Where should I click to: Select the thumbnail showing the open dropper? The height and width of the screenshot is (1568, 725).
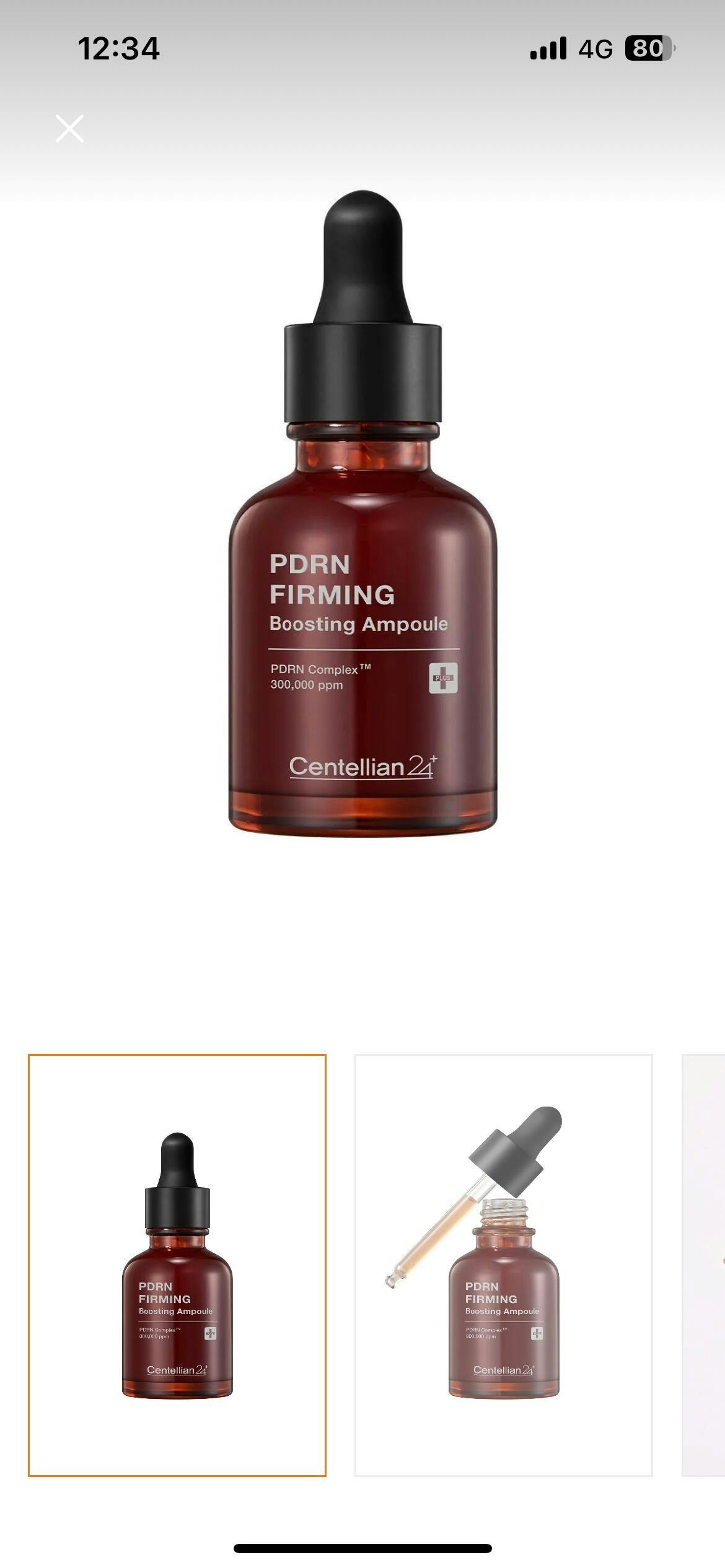503,1265
